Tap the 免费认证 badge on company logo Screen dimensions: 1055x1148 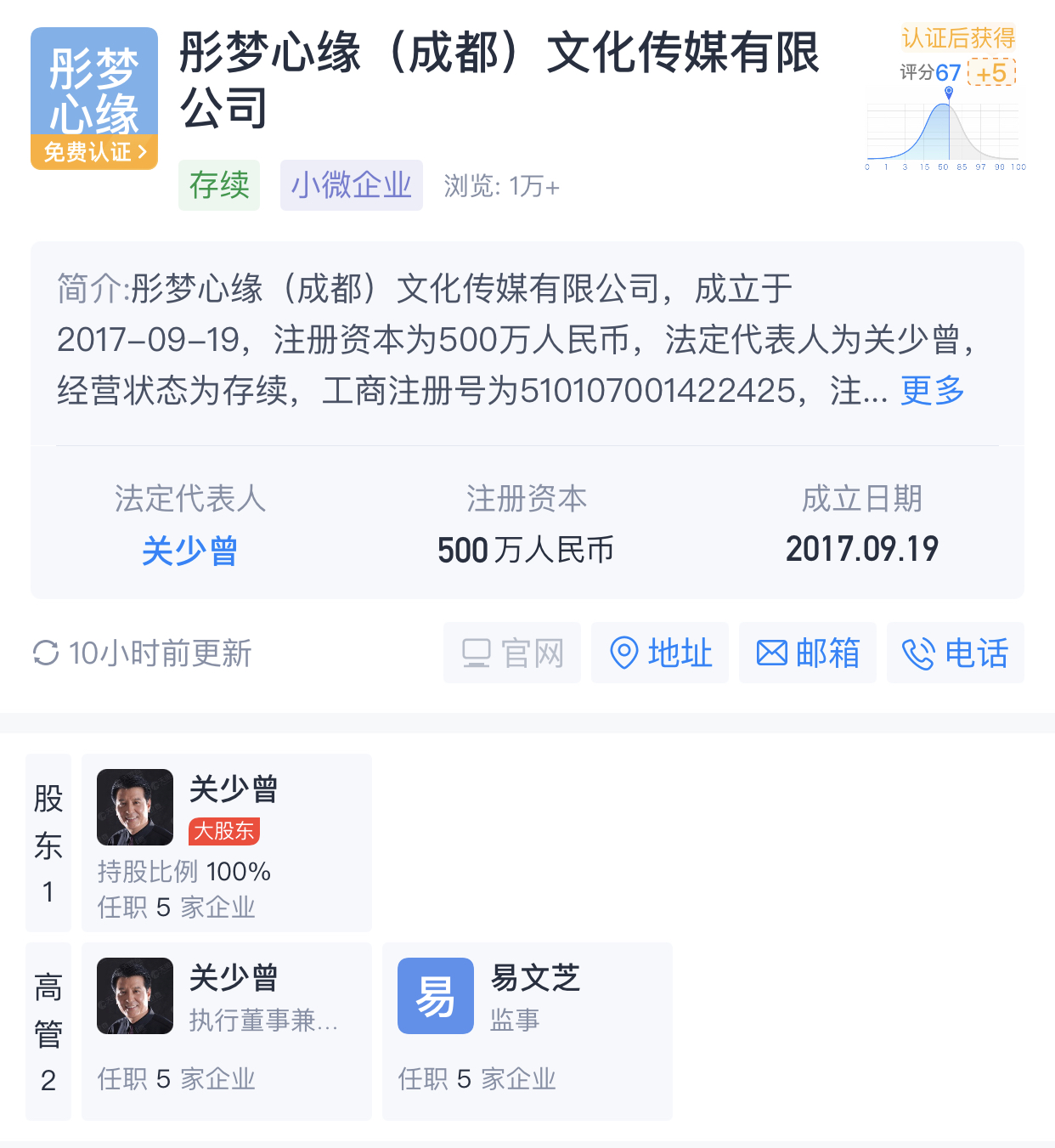pos(94,152)
